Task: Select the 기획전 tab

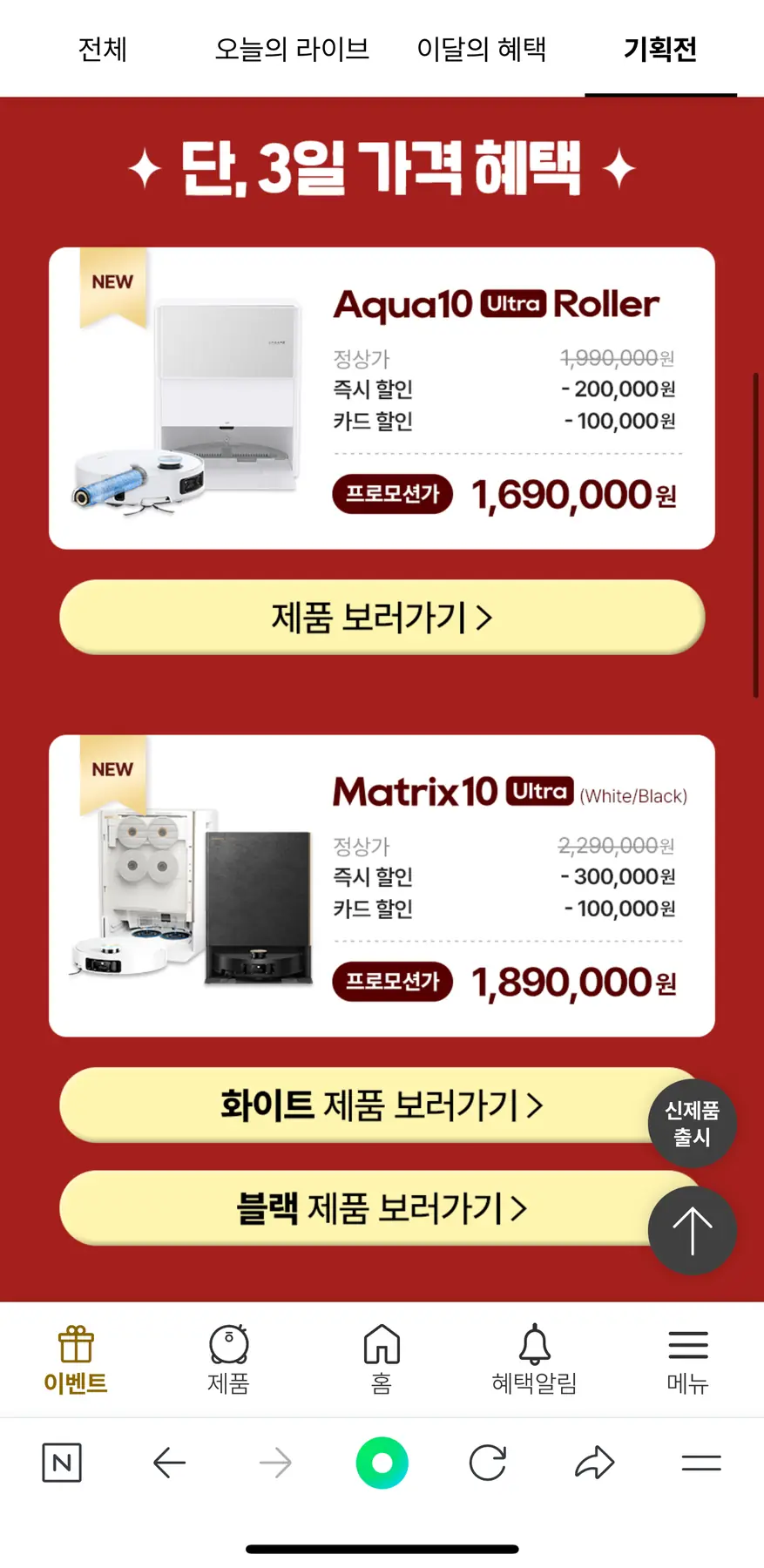Action: click(x=660, y=49)
